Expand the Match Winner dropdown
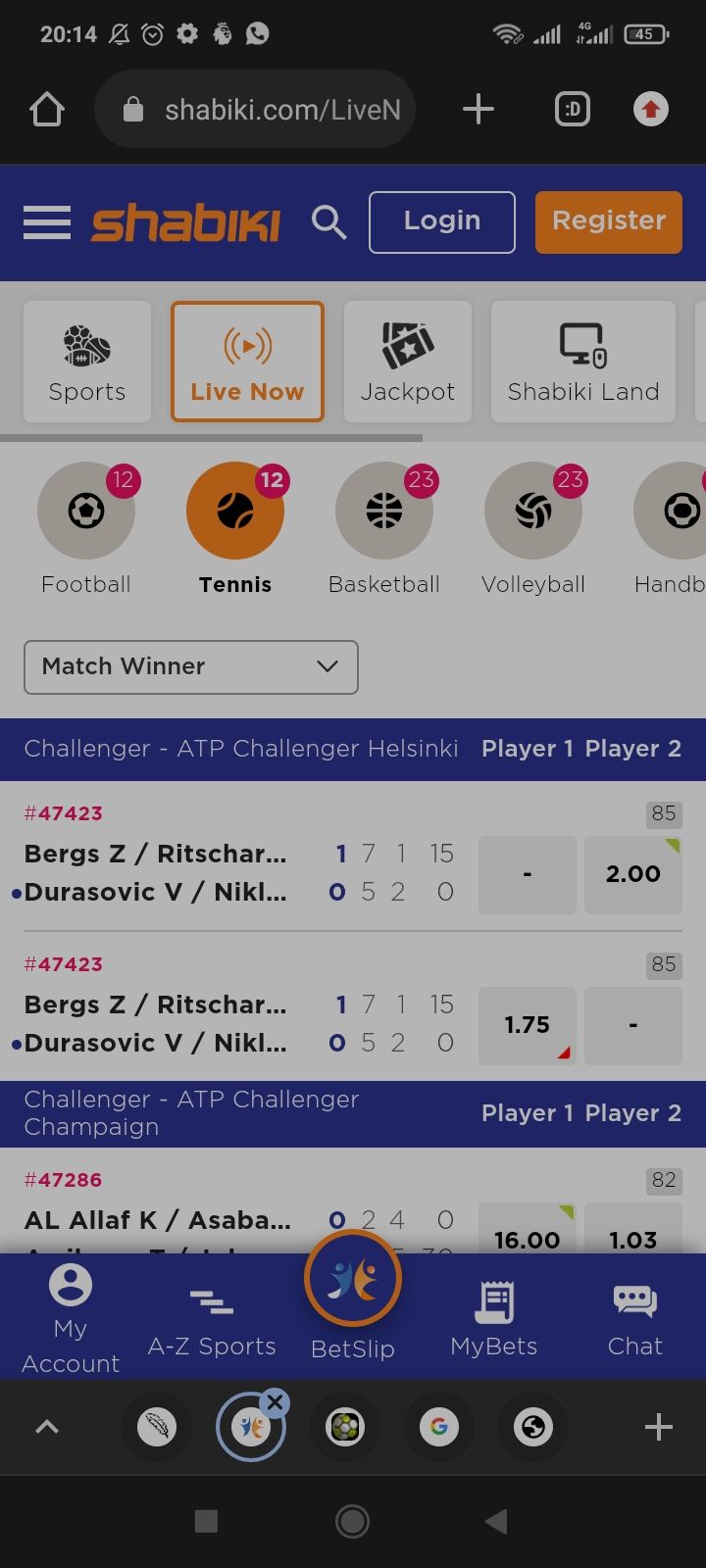Screen dimensions: 706x1568 pyautogui.click(x=191, y=667)
